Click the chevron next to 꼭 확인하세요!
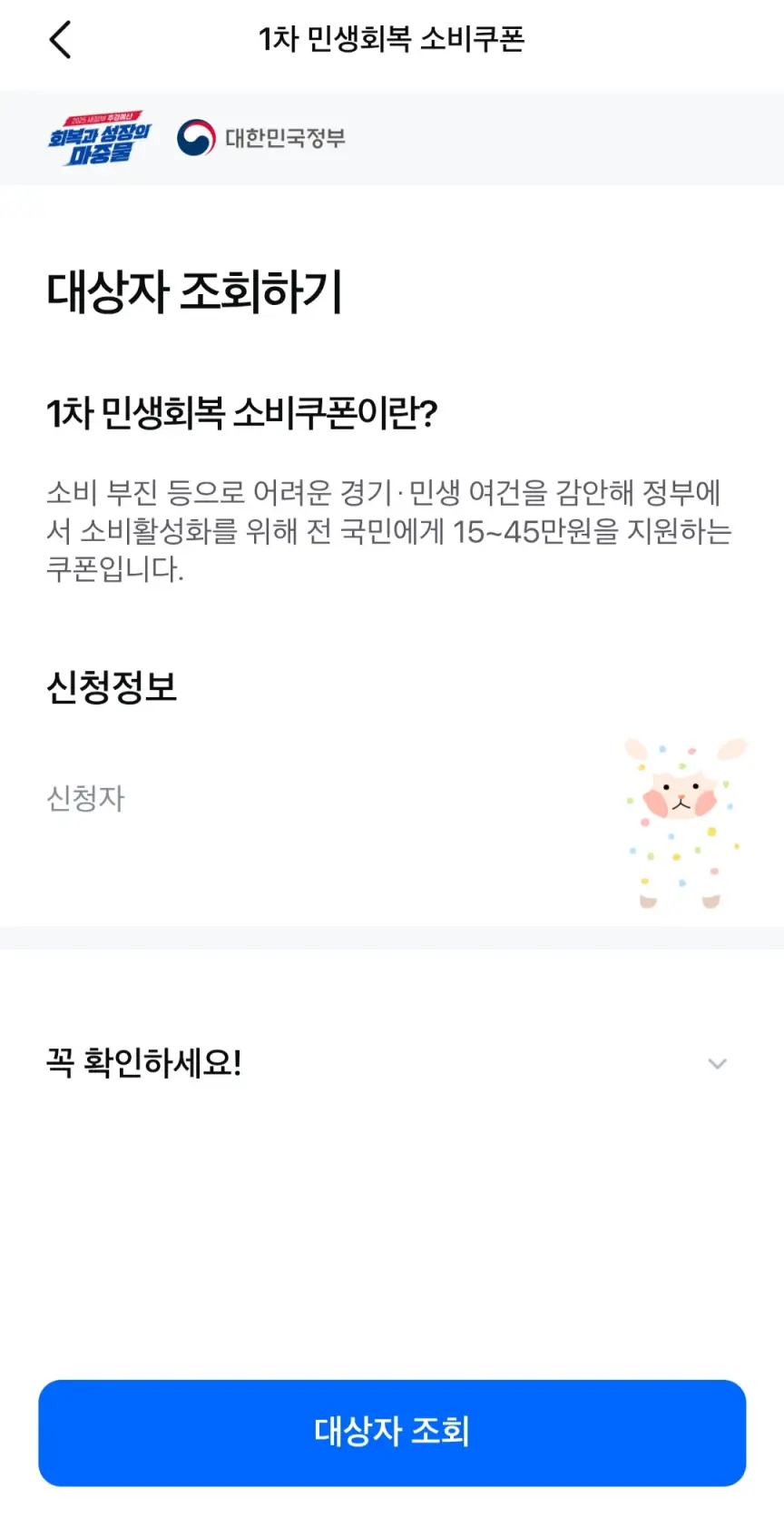The width and height of the screenshot is (784, 1518). tap(717, 1063)
